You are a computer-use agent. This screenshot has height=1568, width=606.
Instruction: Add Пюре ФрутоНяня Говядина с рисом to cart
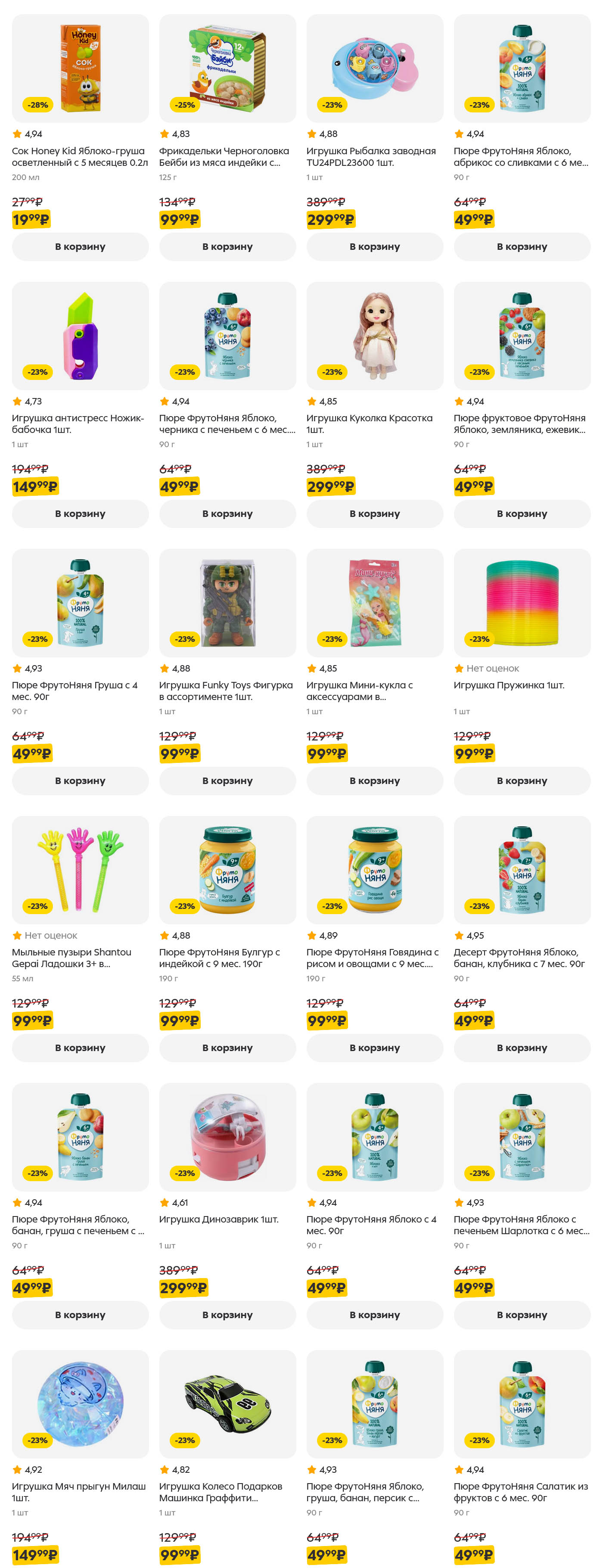point(374,1048)
